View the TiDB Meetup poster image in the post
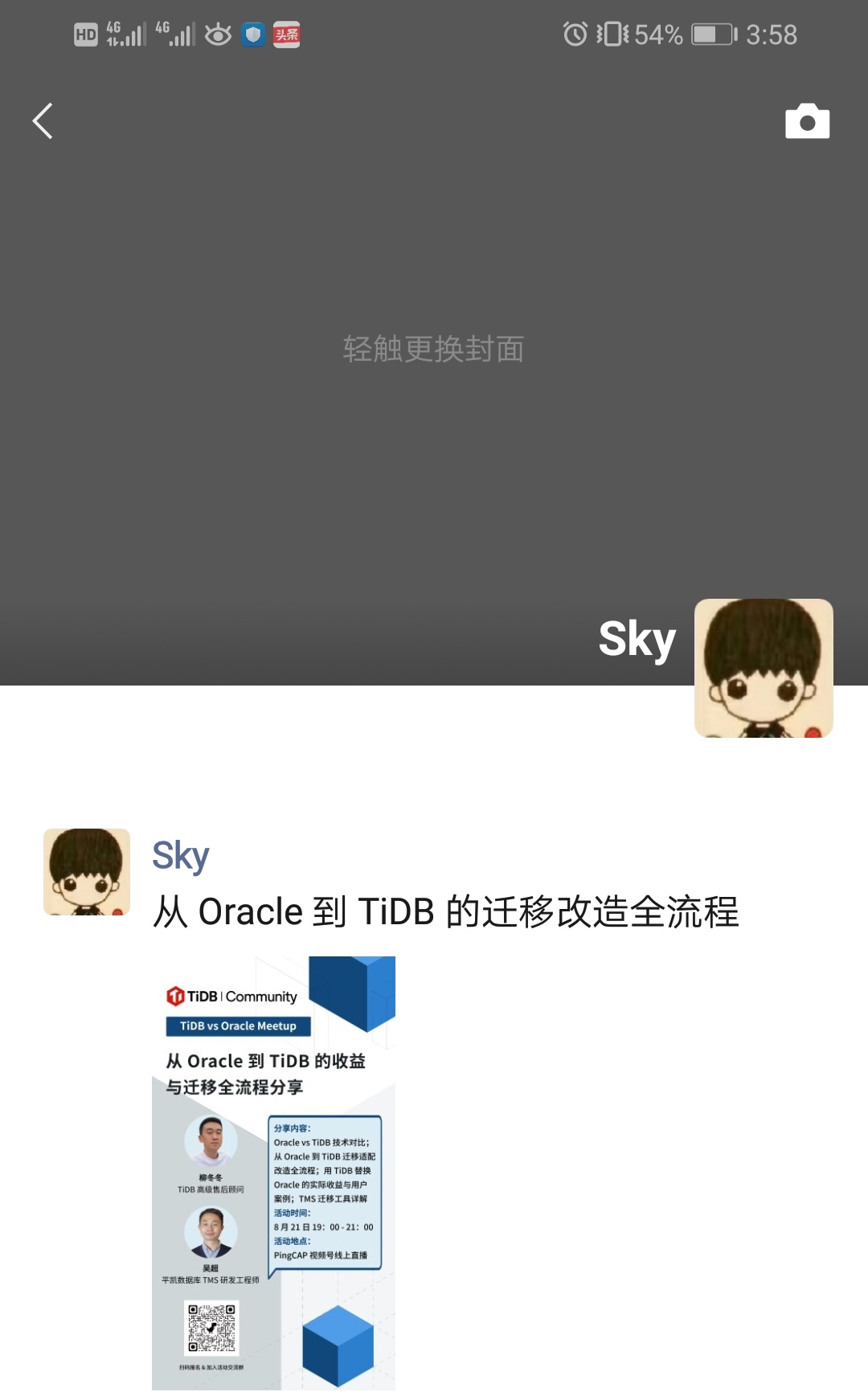Screen dimensions: 868x1396 (x=273, y=1172)
